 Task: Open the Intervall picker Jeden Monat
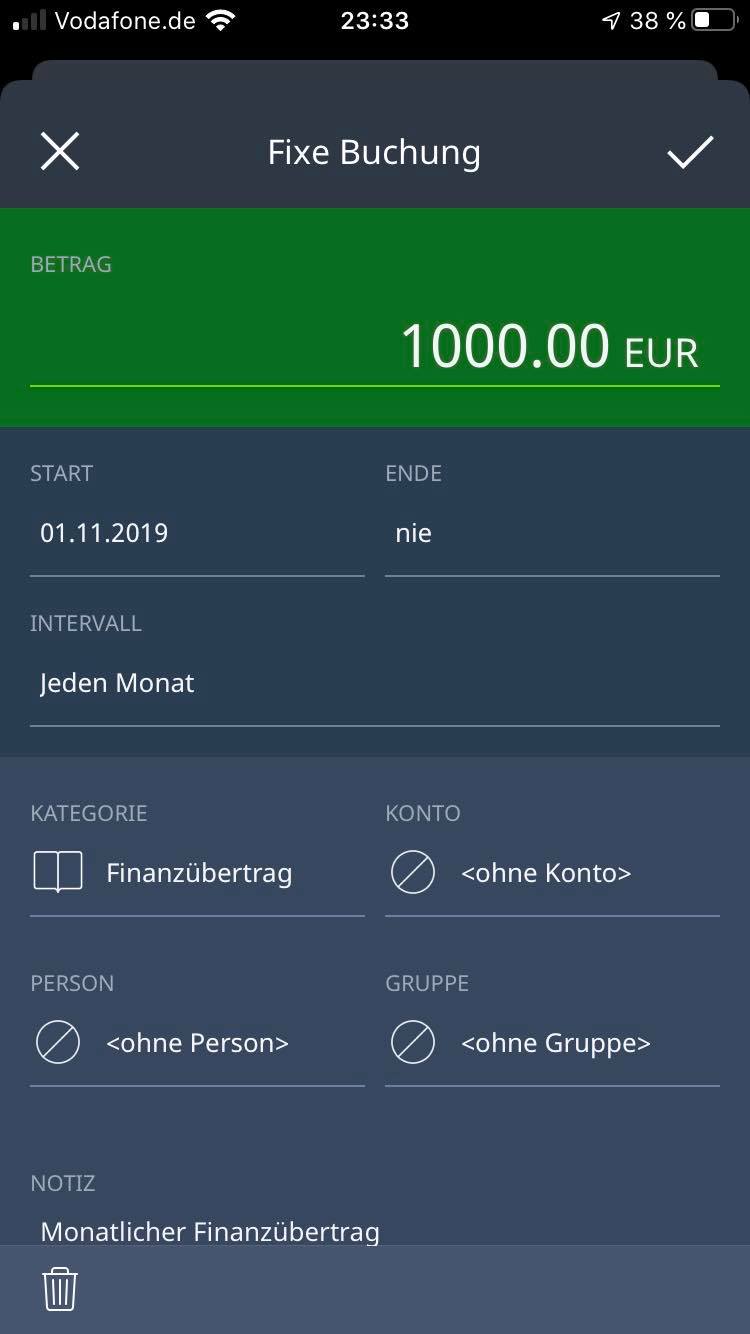coord(374,683)
